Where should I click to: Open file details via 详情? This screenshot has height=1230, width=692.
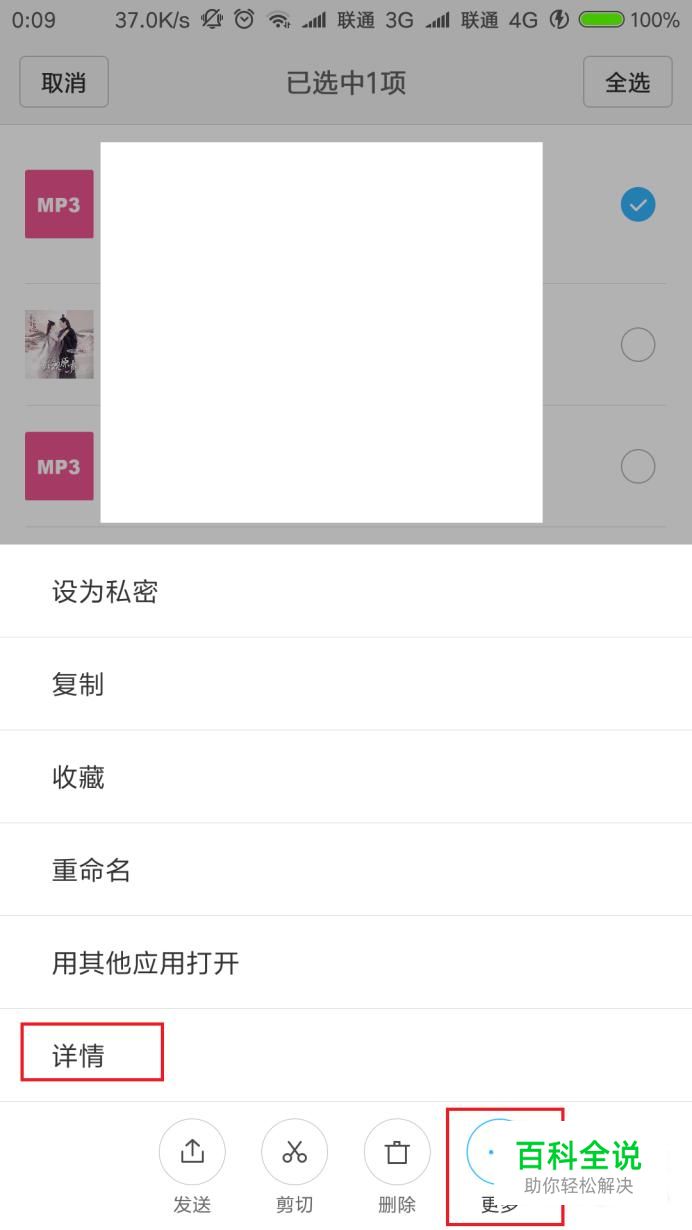coord(346,1055)
